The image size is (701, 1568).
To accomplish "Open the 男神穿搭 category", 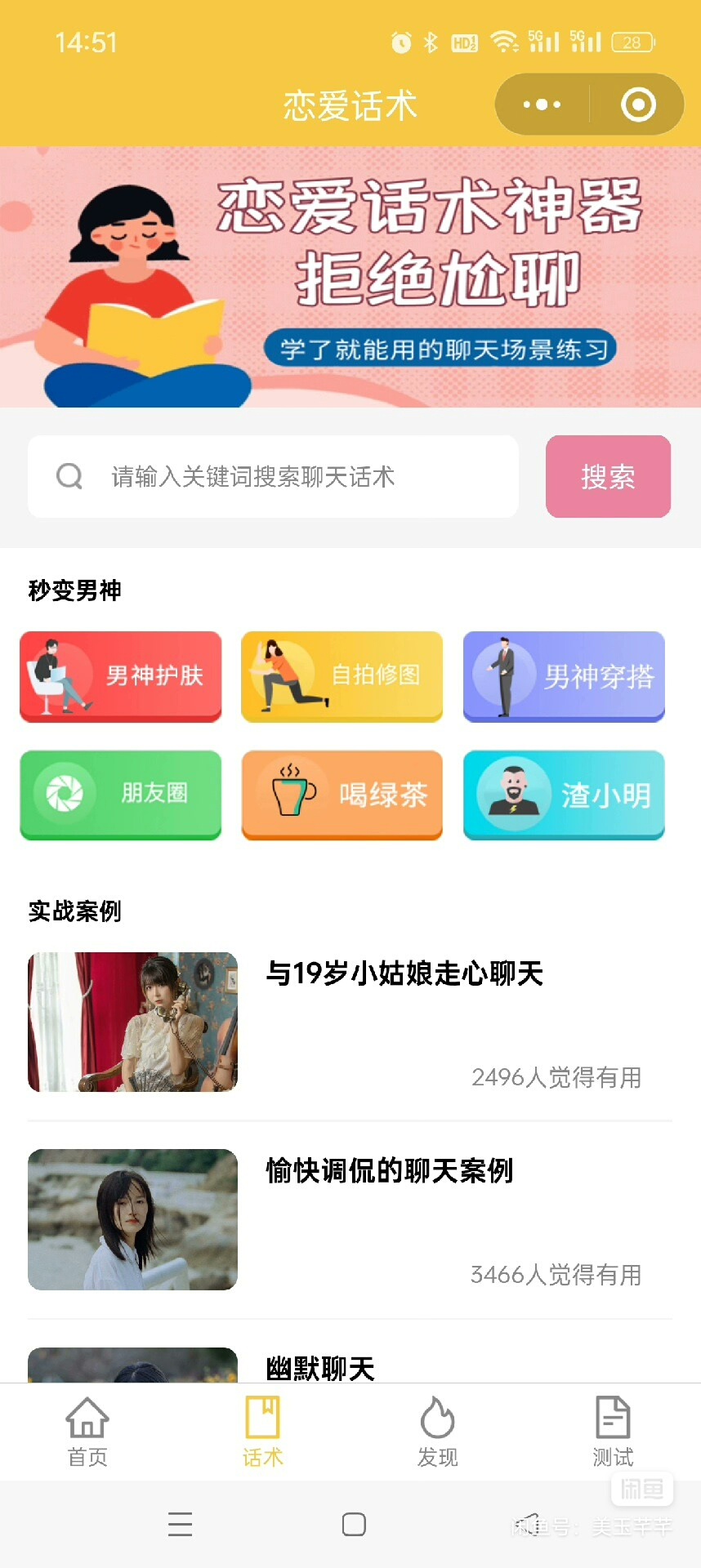I will (x=564, y=676).
